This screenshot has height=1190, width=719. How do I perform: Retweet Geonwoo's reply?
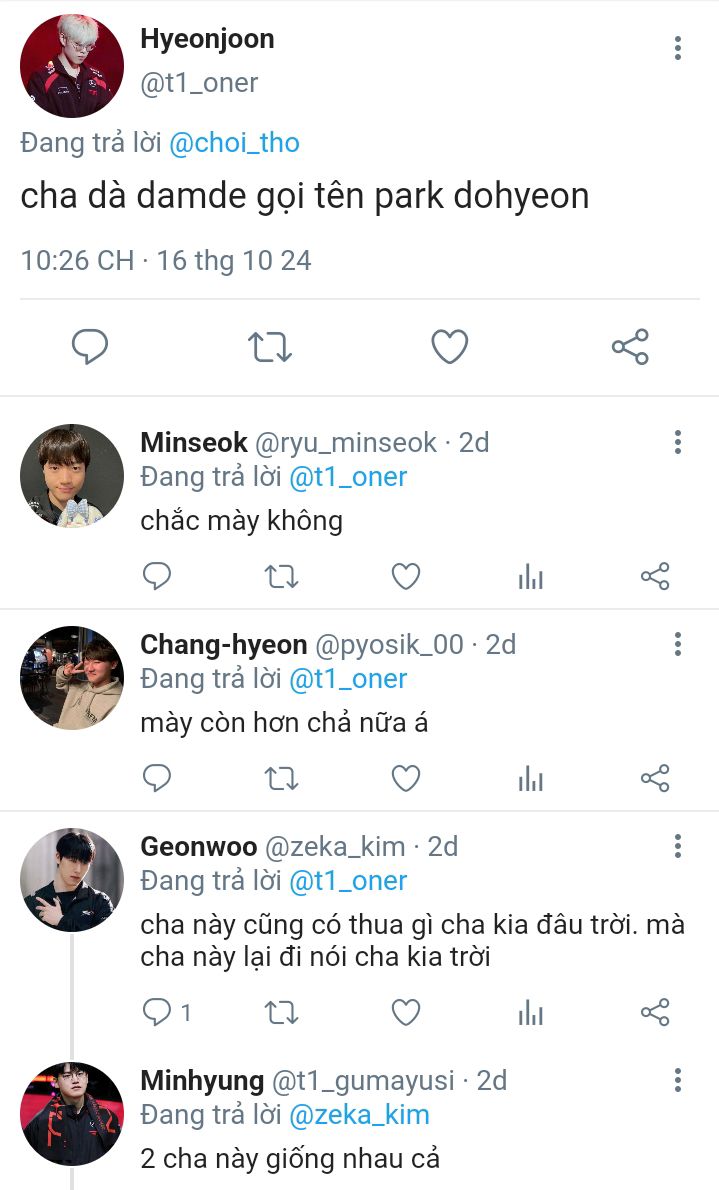281,1013
